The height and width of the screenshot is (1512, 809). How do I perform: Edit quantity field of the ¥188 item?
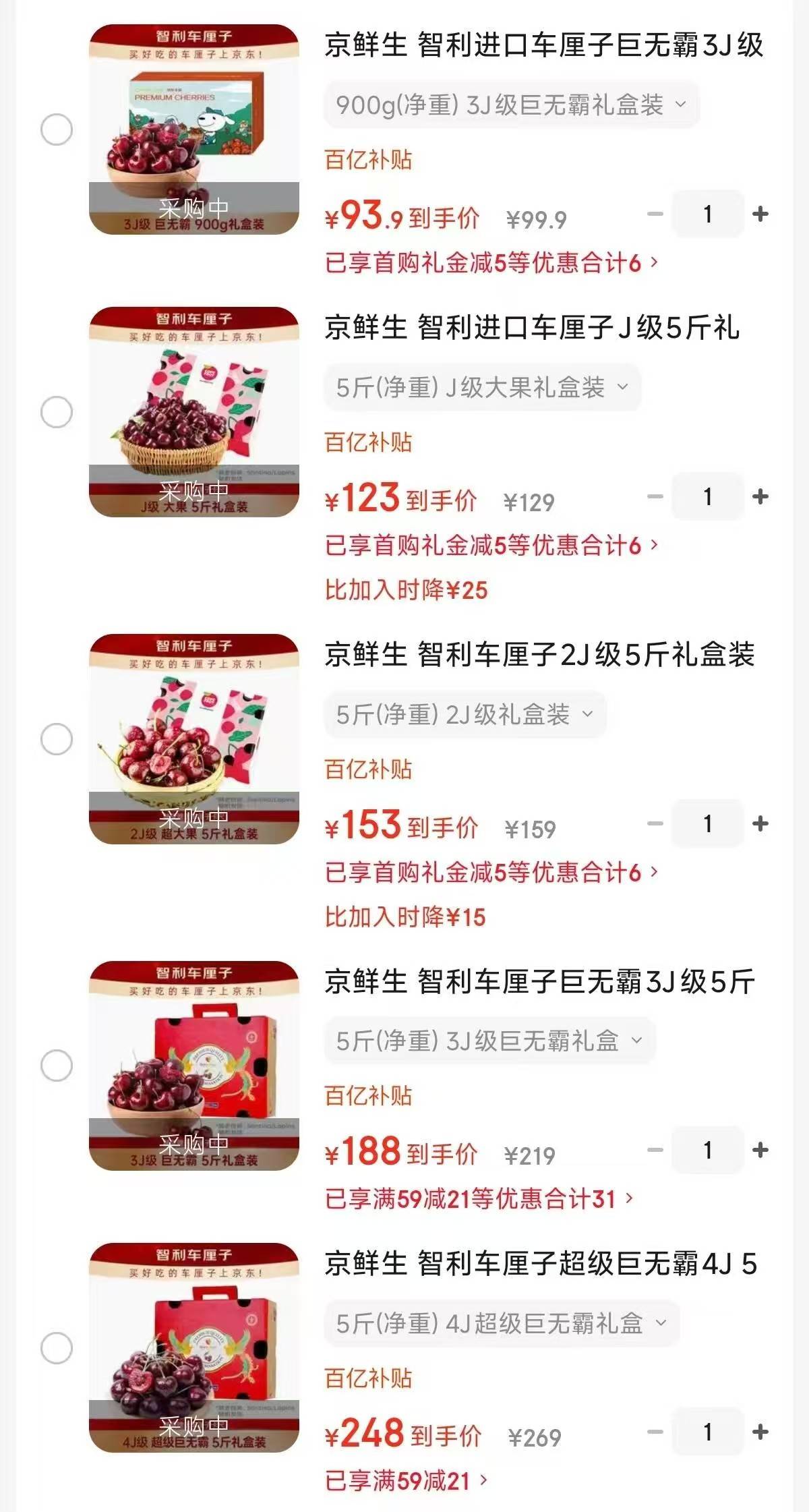tap(707, 1150)
